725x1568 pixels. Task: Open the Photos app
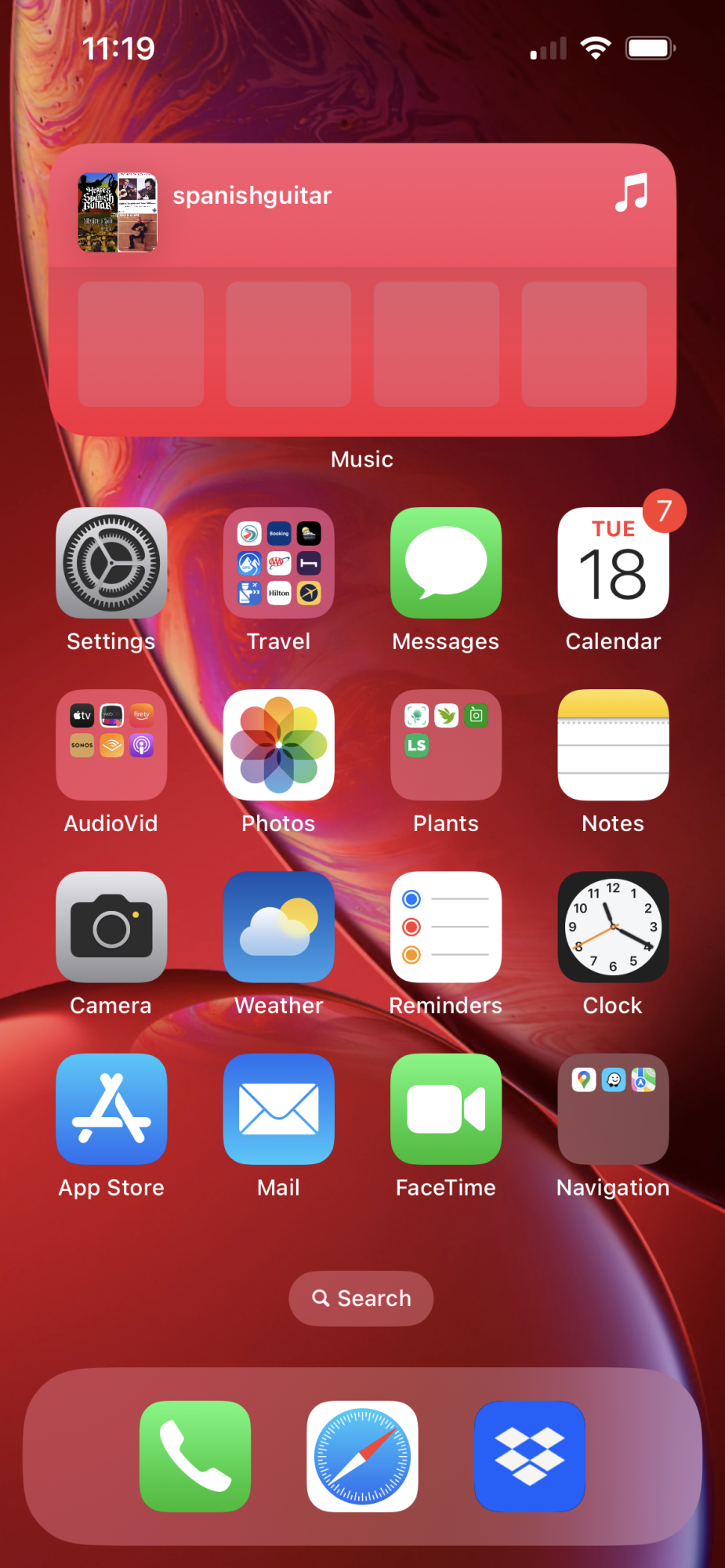click(x=278, y=745)
